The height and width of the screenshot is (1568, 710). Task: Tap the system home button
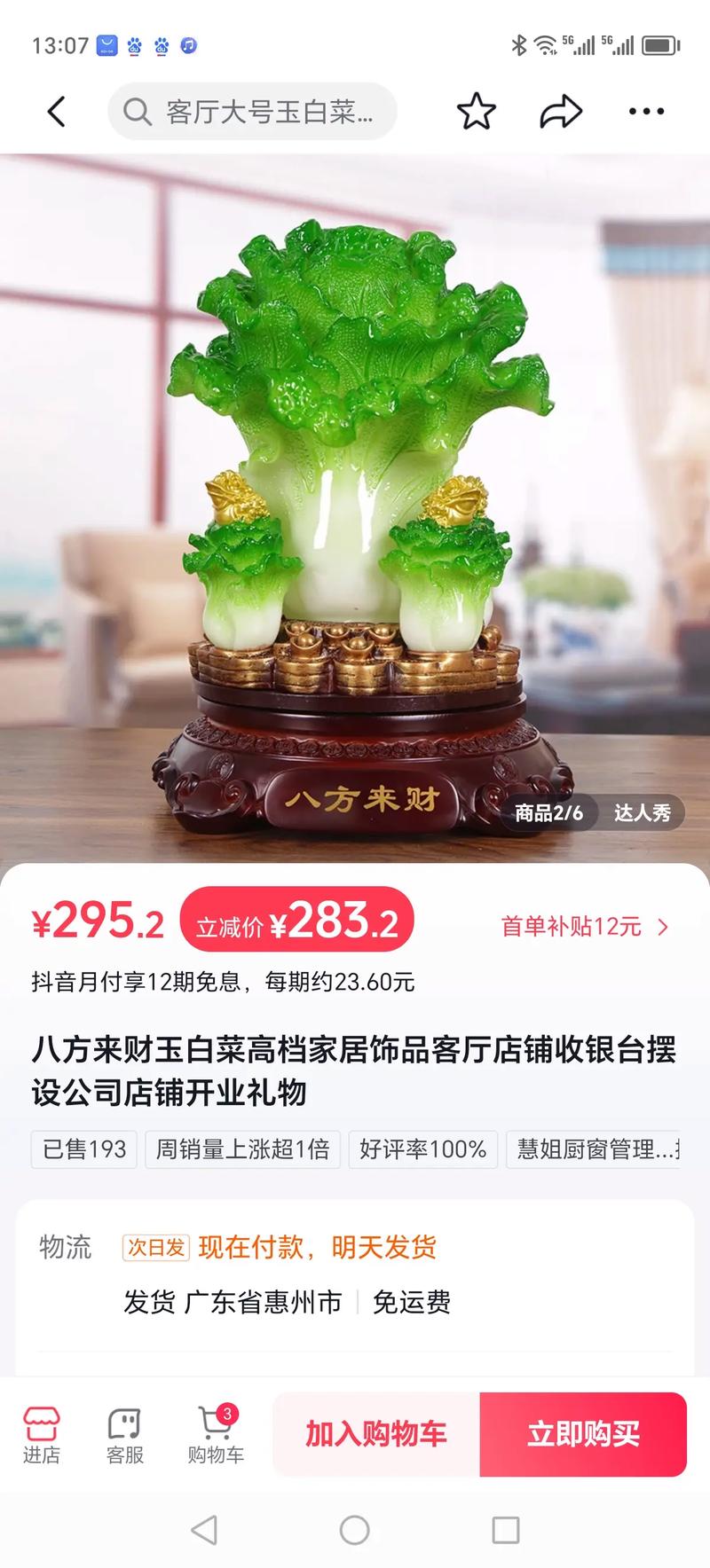coord(354,1530)
